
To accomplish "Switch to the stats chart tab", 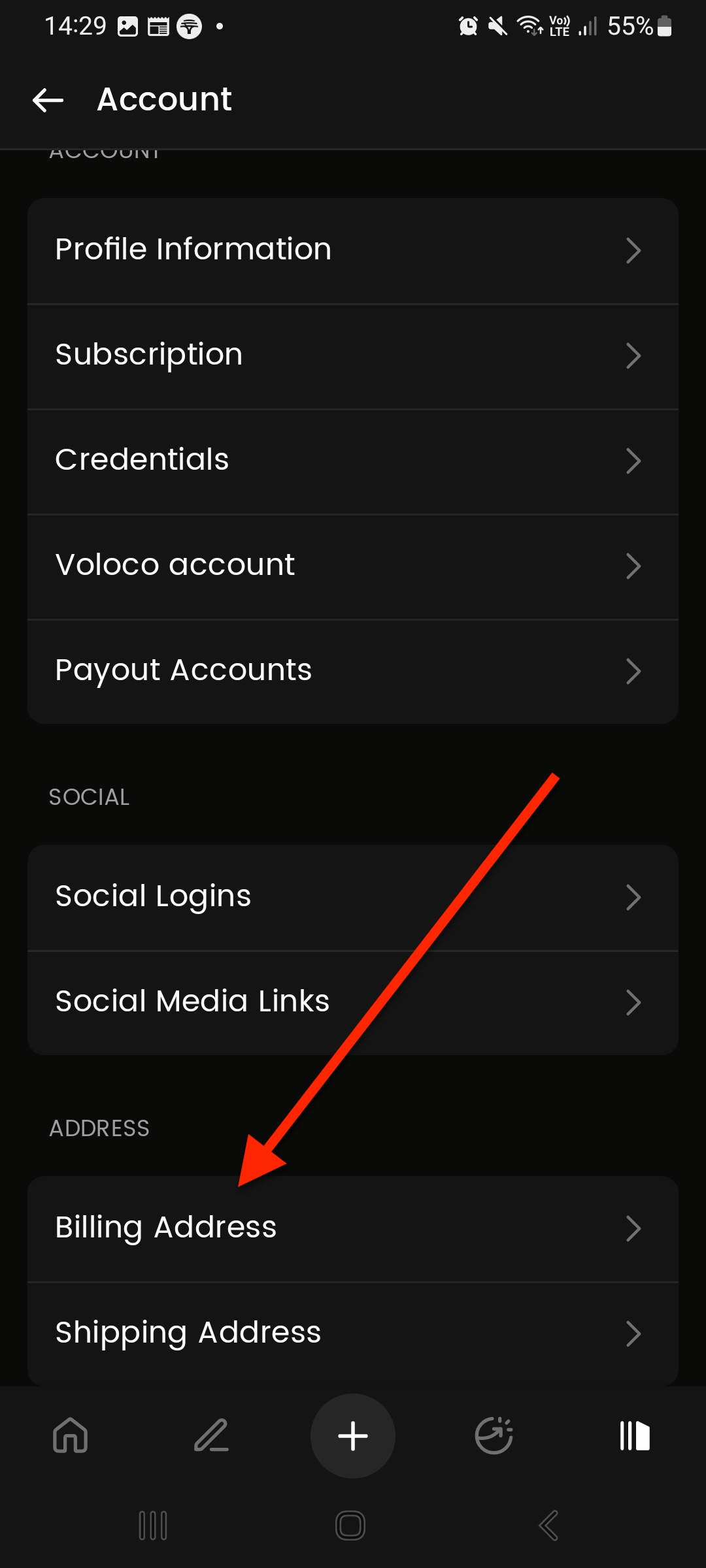I will [x=494, y=1435].
